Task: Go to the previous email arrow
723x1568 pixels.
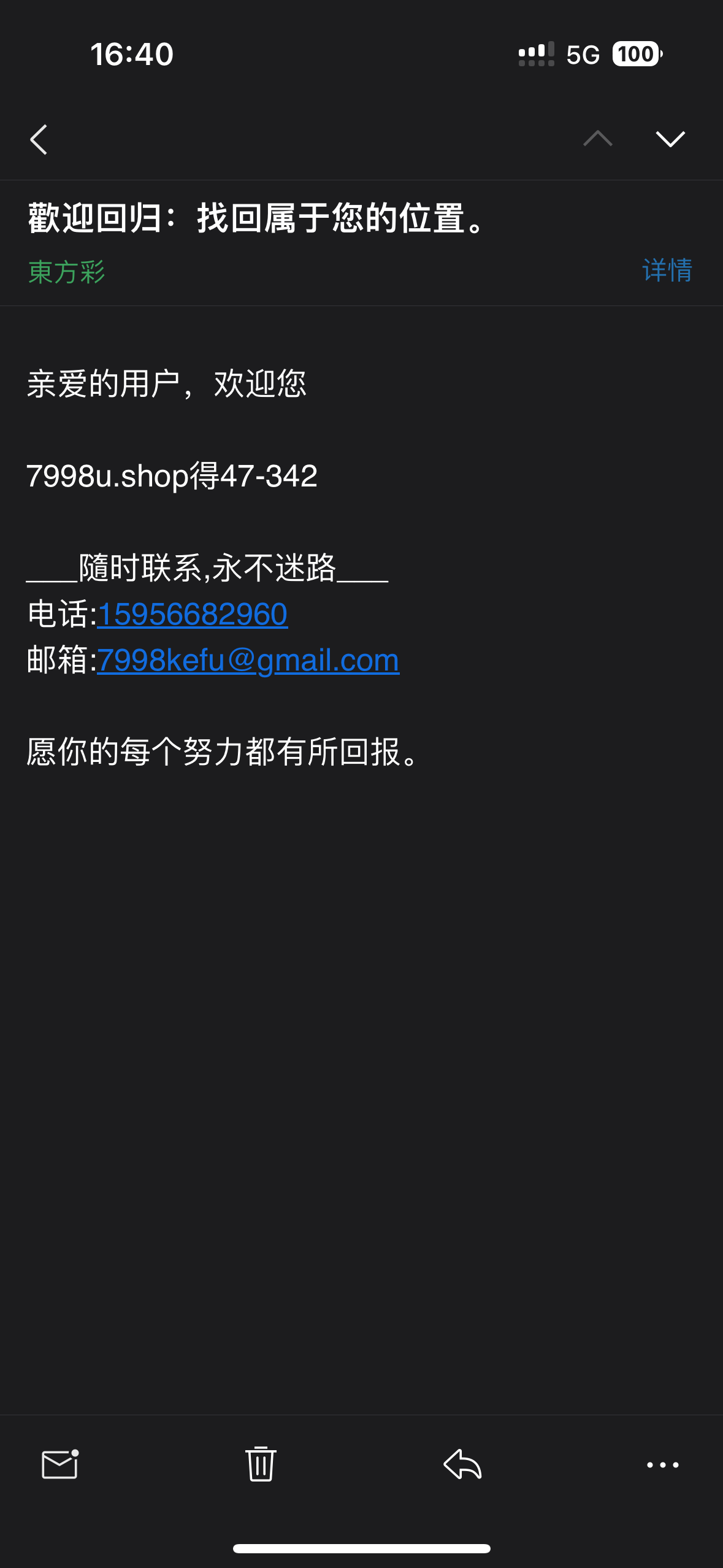Action: [598, 139]
